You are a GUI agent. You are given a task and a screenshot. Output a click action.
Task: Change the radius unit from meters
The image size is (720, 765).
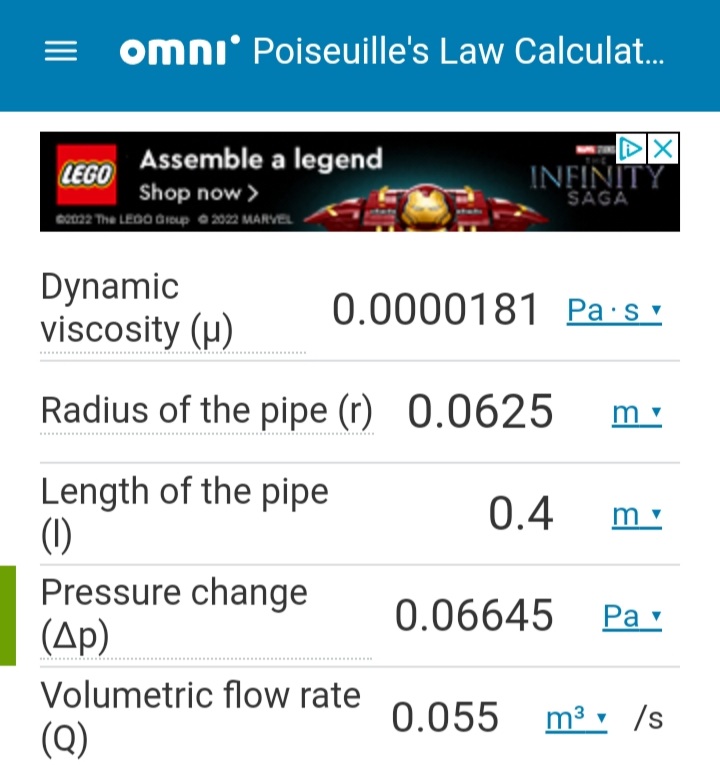[636, 412]
